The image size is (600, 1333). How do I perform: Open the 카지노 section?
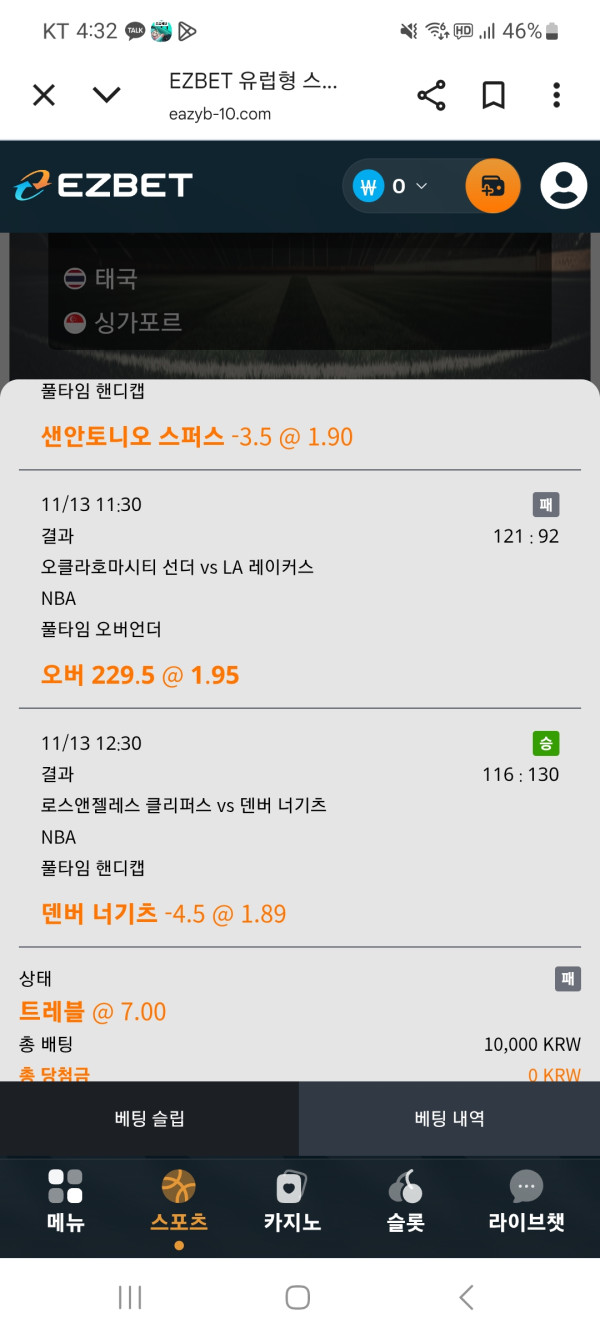[292, 1201]
